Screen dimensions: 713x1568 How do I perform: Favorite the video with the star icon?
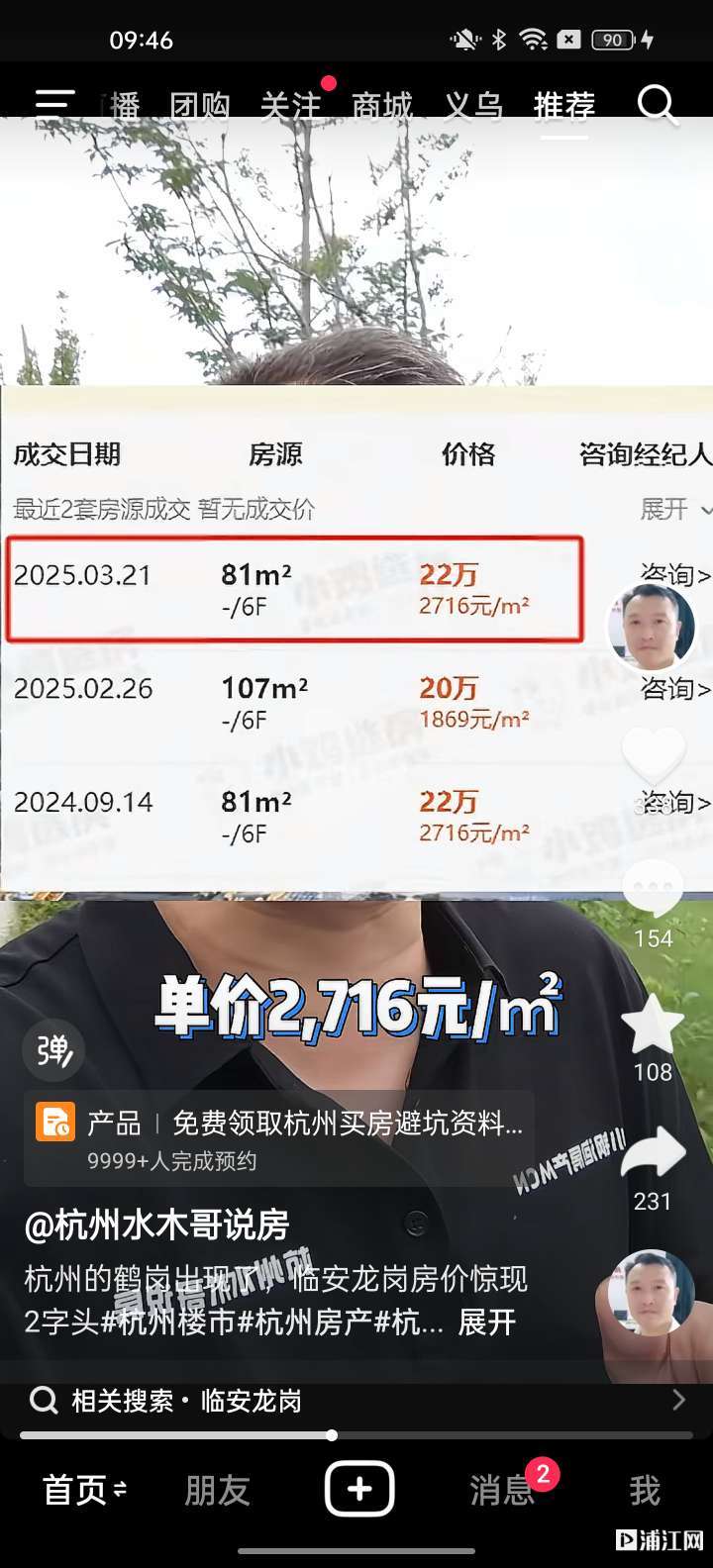click(x=653, y=1025)
